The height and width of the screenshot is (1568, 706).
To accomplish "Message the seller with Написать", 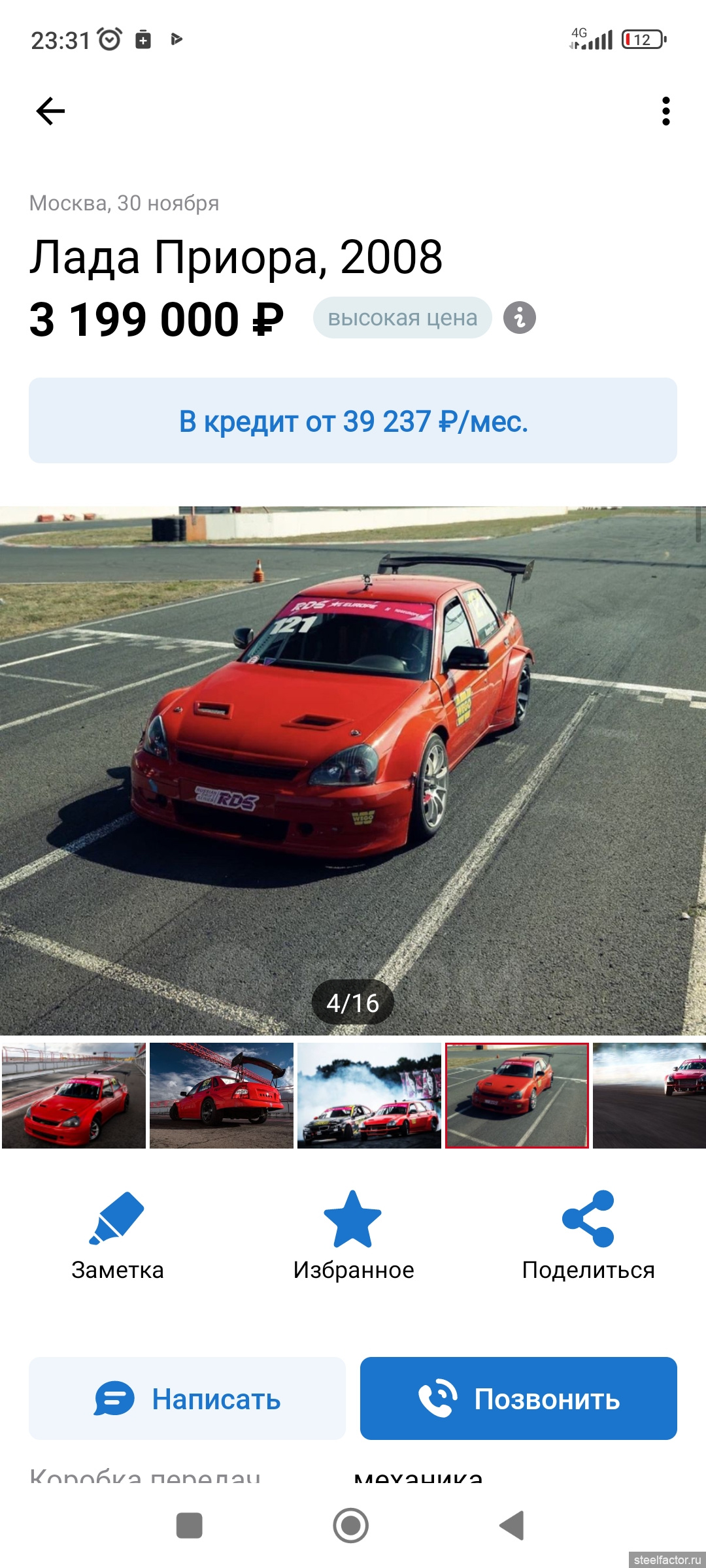I will pos(187,1398).
